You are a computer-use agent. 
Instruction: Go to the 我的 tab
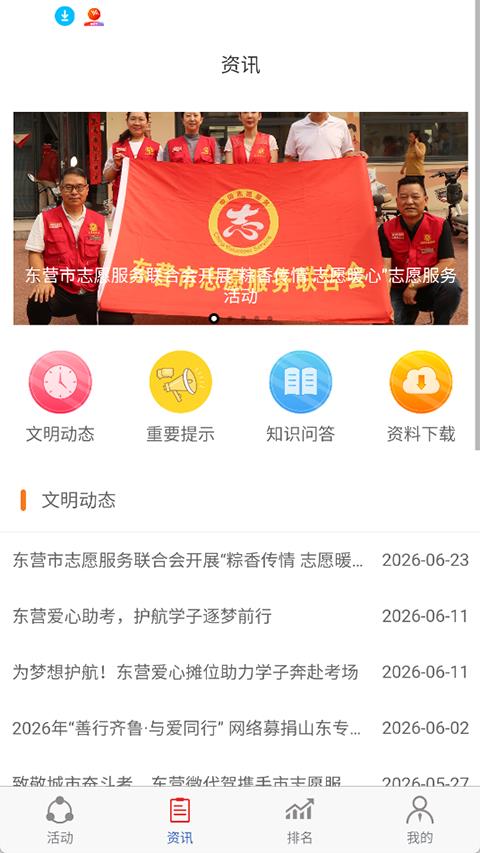420,820
